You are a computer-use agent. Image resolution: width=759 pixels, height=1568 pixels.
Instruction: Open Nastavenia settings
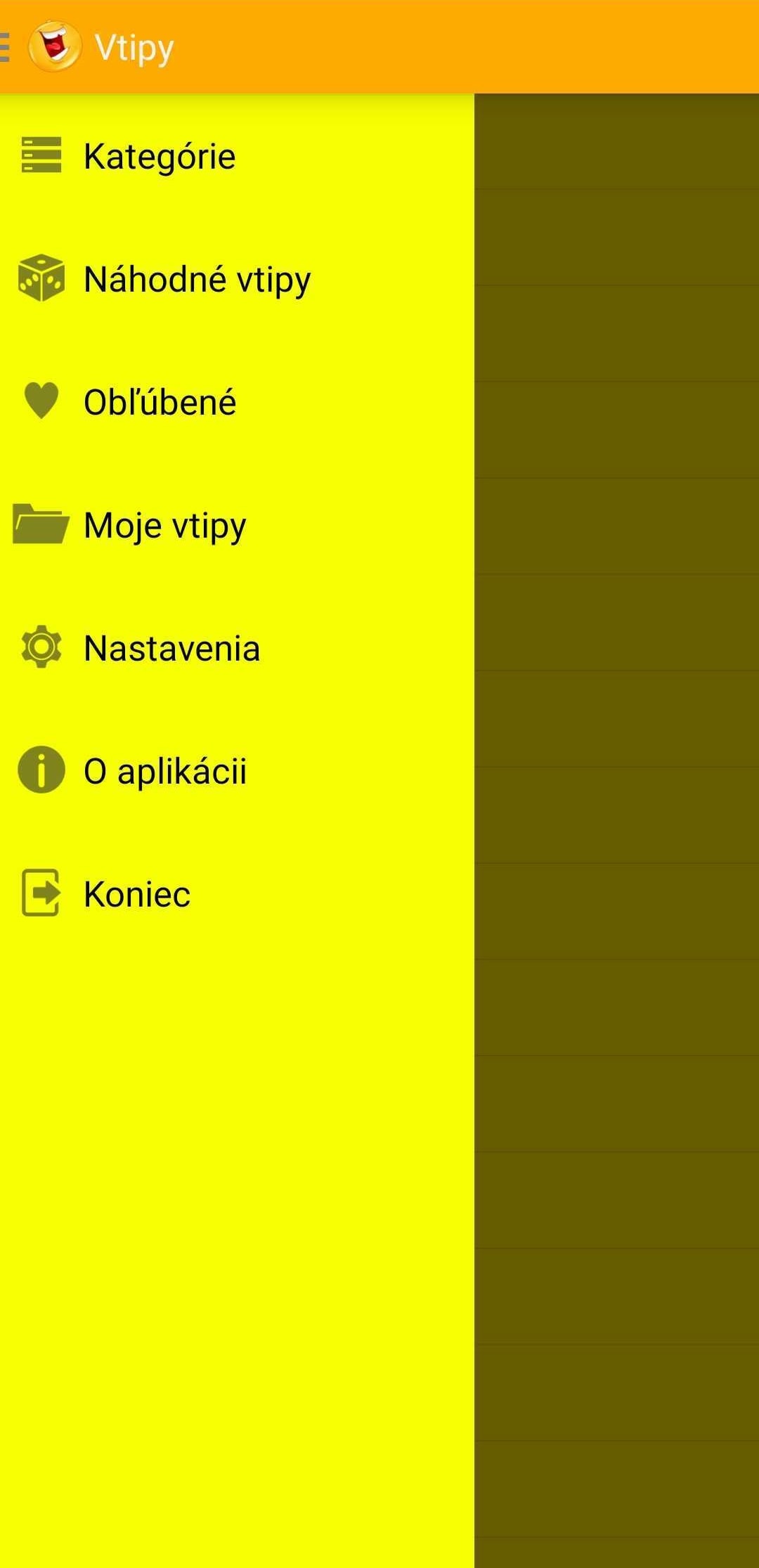pos(171,648)
